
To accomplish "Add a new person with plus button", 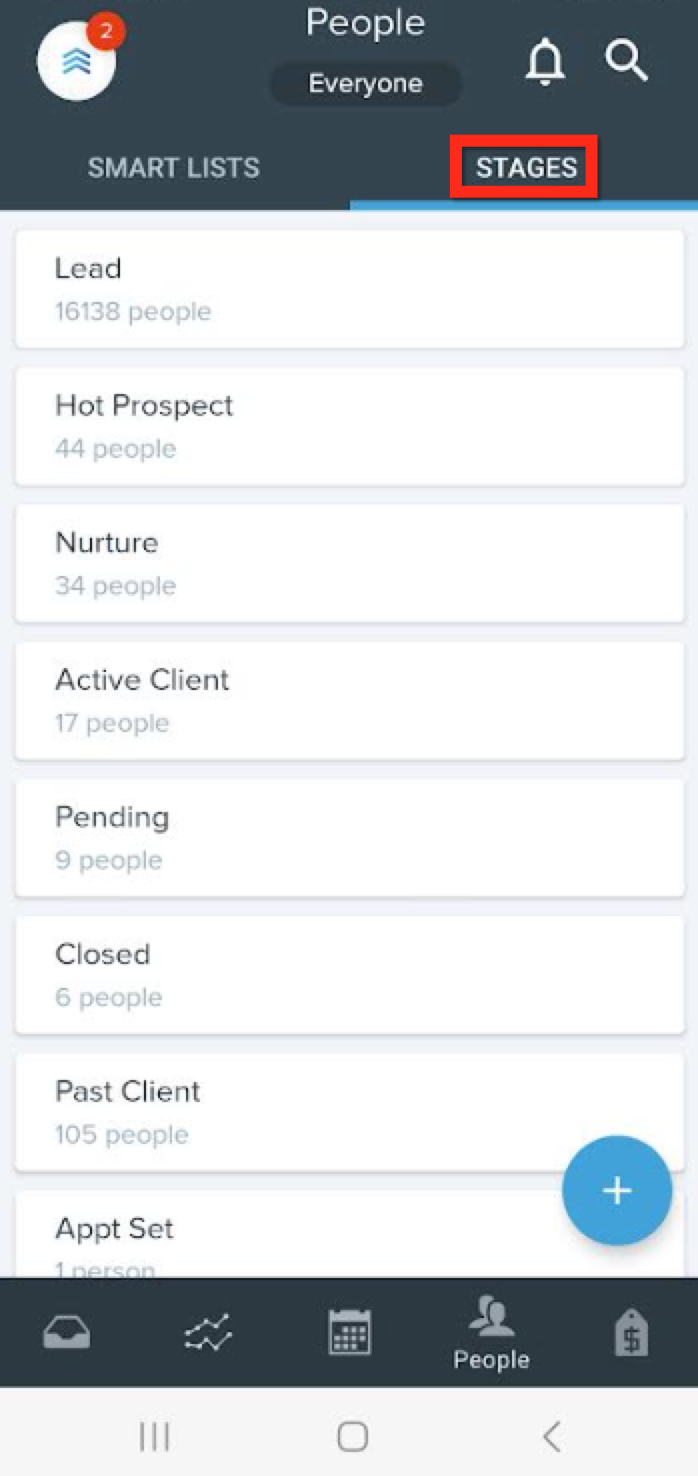I will 617,1190.
